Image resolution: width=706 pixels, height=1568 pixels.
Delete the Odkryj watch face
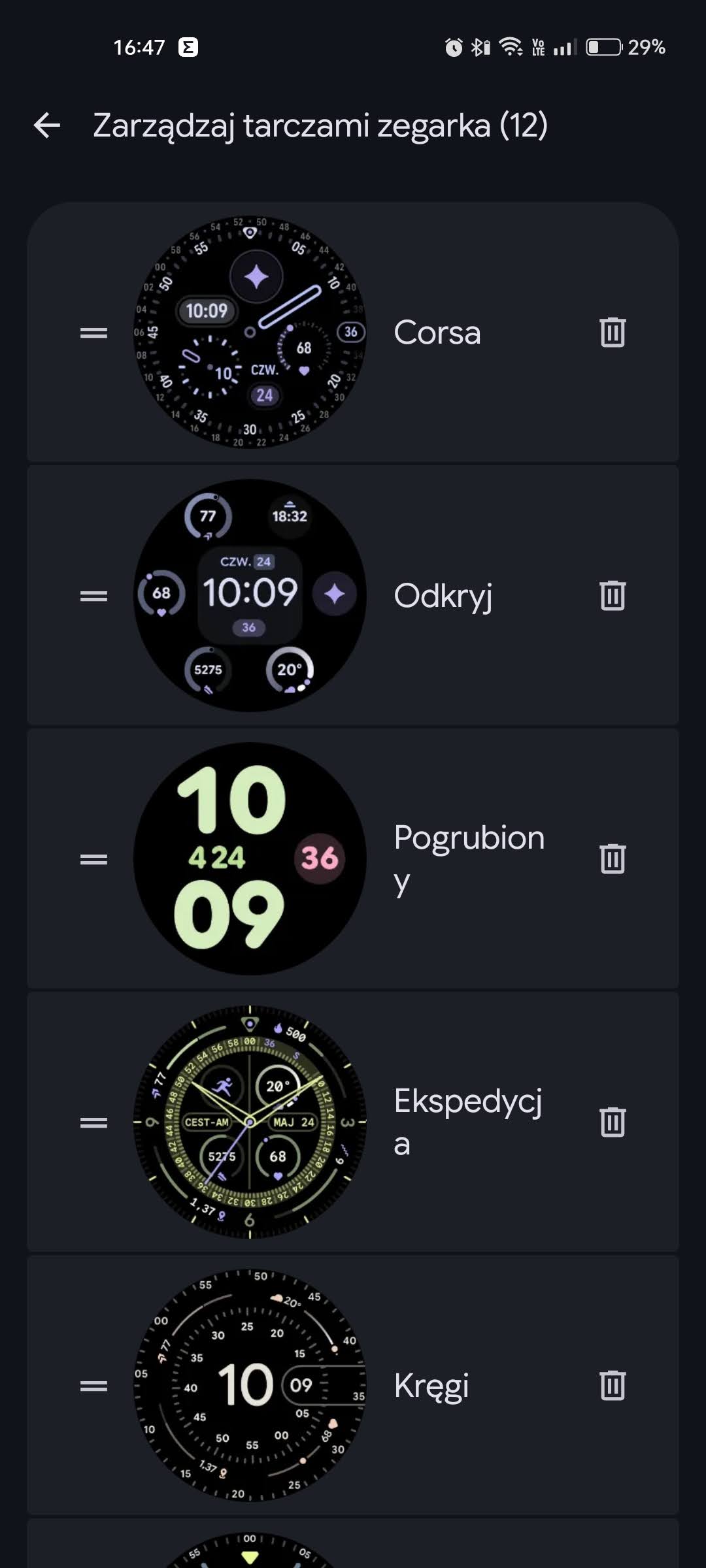click(x=613, y=596)
